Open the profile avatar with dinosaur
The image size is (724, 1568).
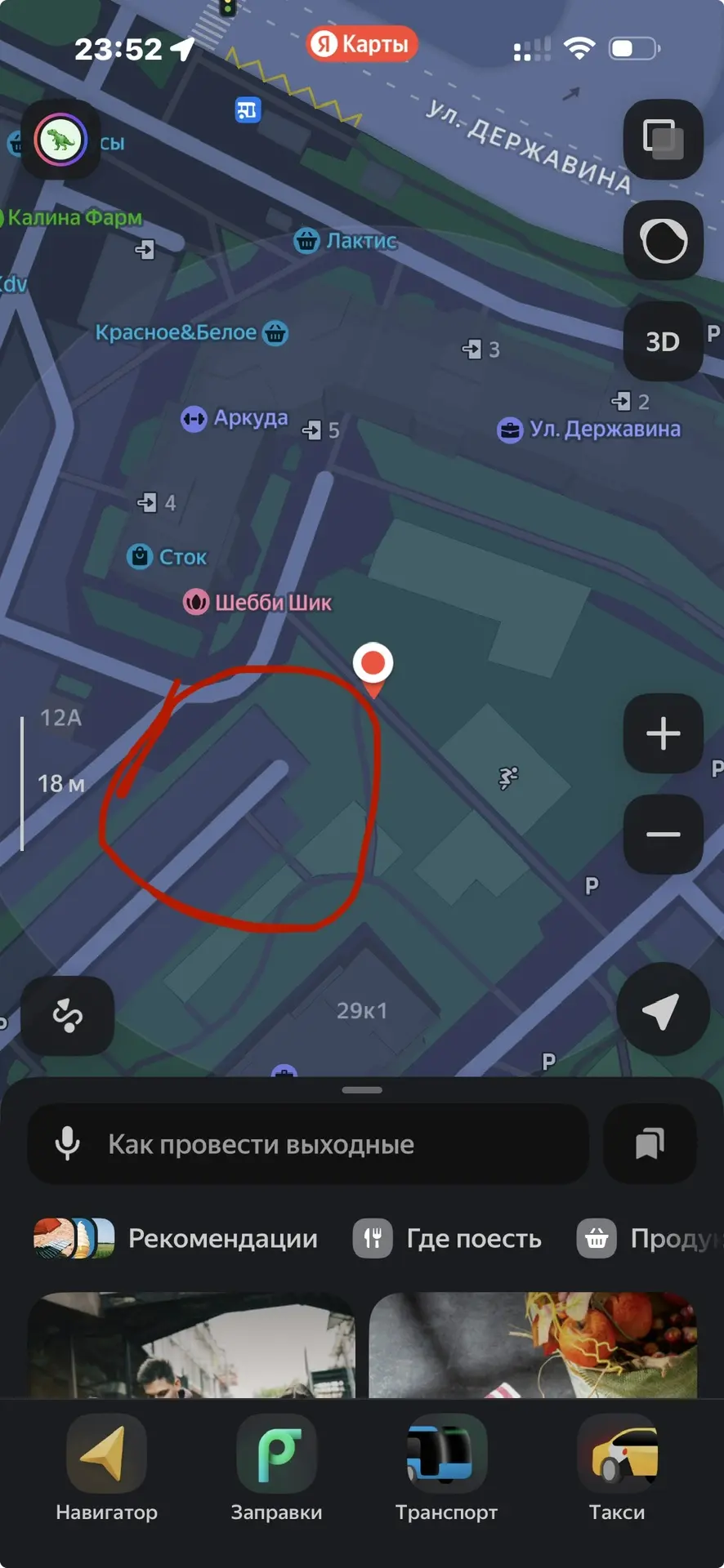pyautogui.click(x=60, y=140)
